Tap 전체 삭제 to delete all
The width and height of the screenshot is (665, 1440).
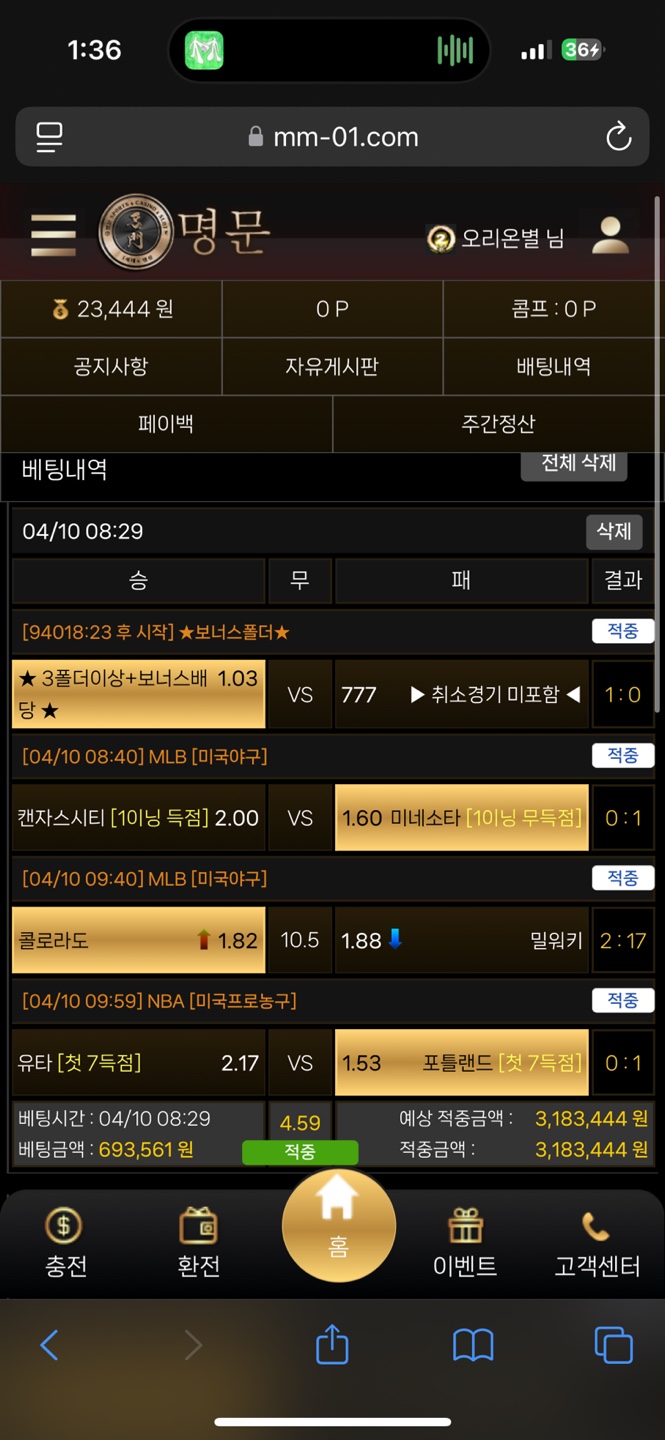coord(574,465)
